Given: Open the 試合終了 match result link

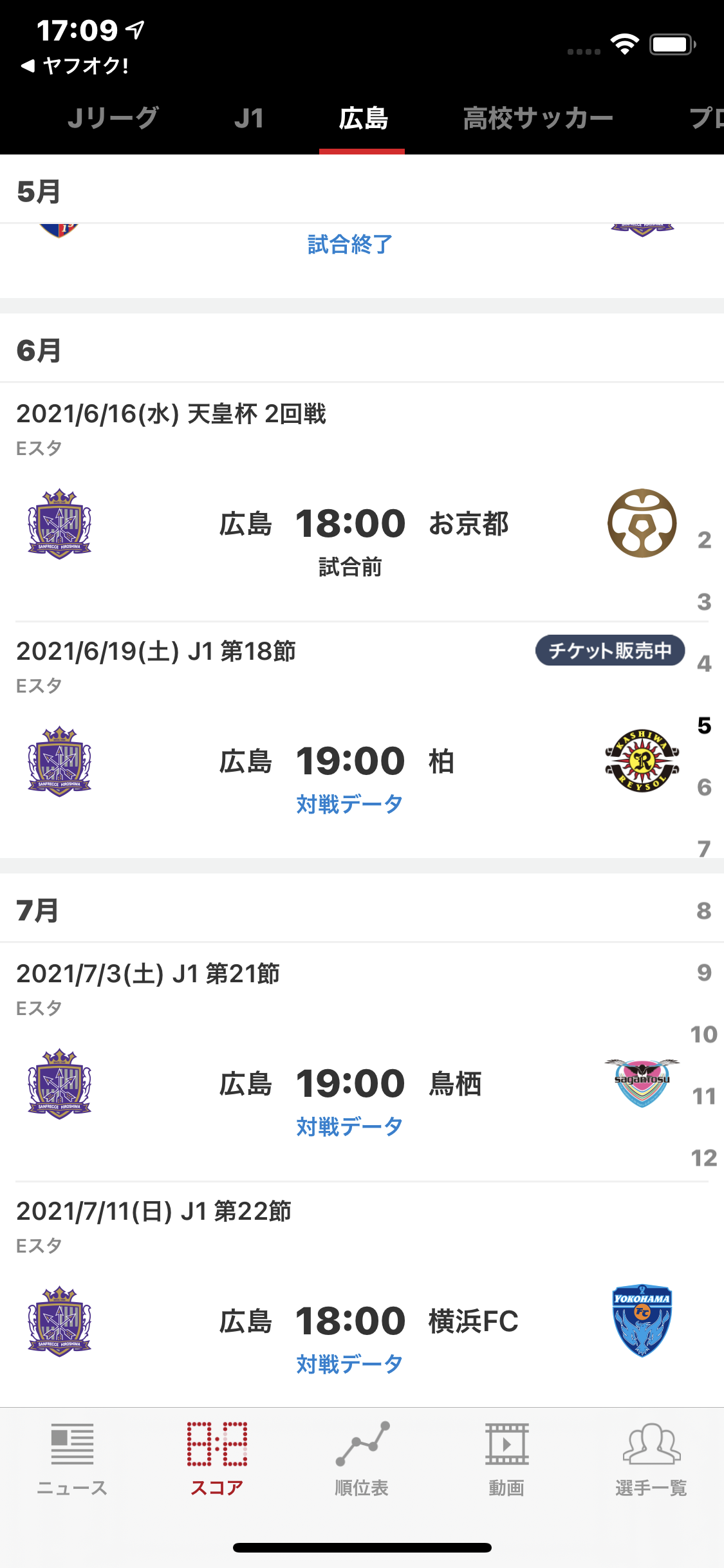Looking at the screenshot, I should [350, 245].
